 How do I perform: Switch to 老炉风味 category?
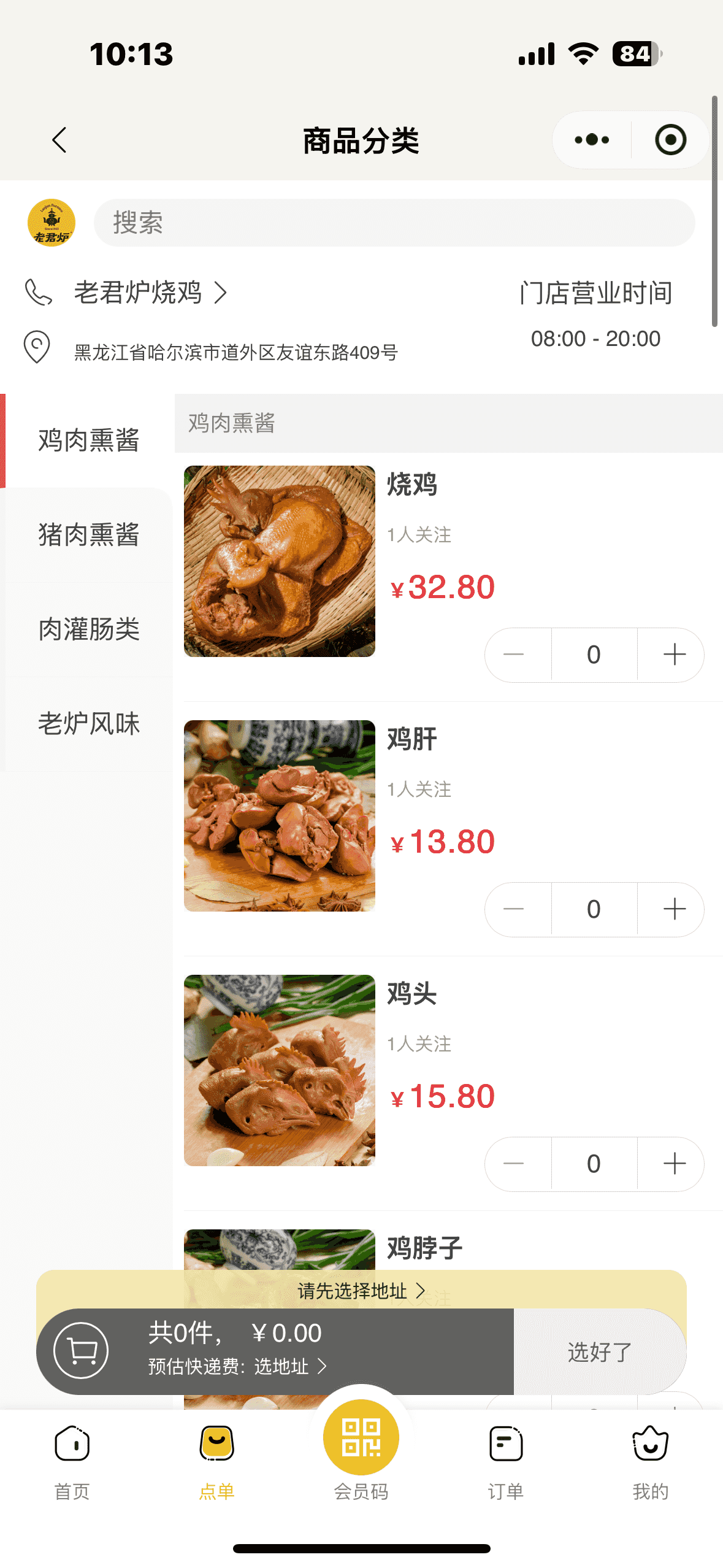tap(89, 724)
